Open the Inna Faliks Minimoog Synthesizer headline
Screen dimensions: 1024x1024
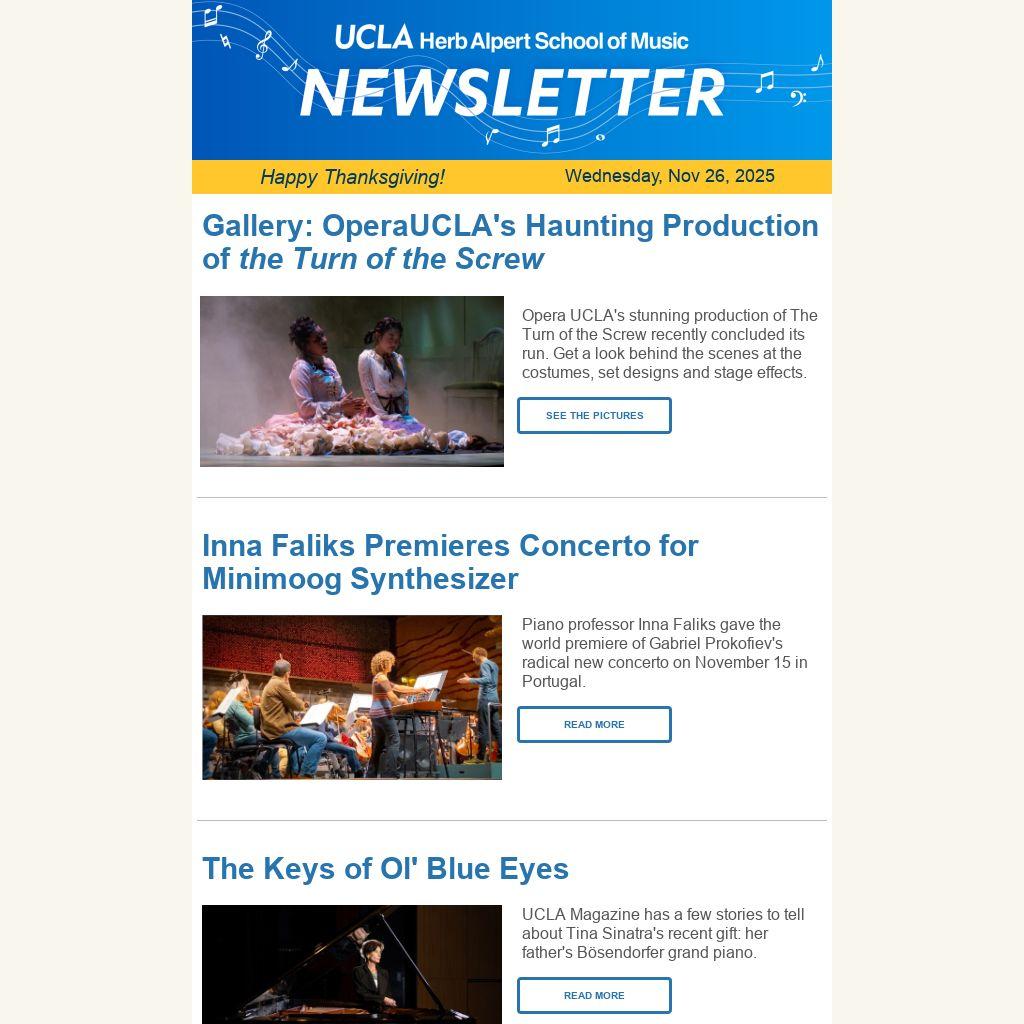[x=450, y=561]
